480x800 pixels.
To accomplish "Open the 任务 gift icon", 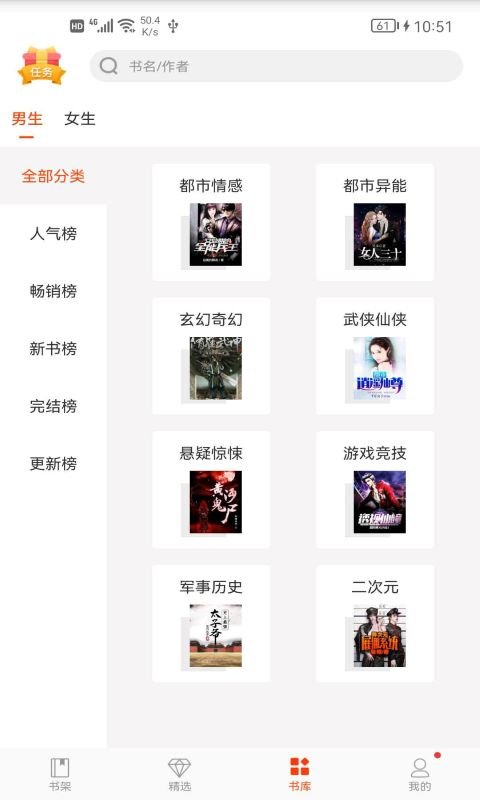I will pos(42,66).
